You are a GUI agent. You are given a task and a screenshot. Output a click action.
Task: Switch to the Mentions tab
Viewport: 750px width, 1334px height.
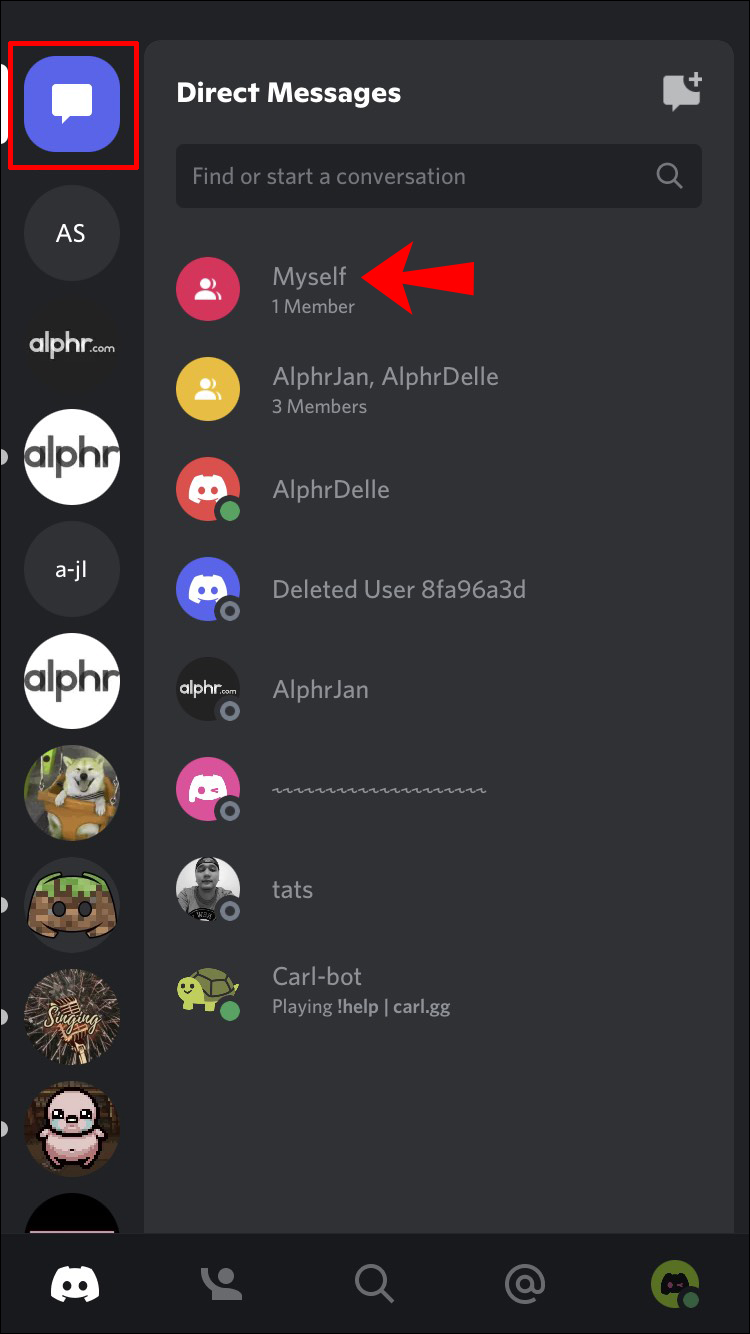525,1283
